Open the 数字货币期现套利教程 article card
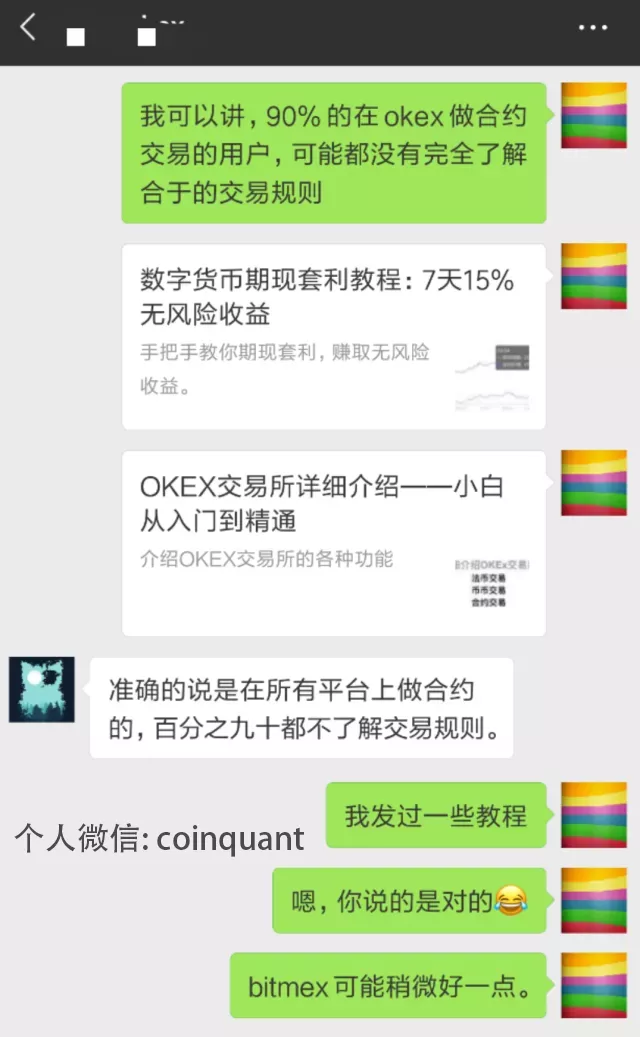This screenshot has height=1037, width=640. (x=334, y=337)
